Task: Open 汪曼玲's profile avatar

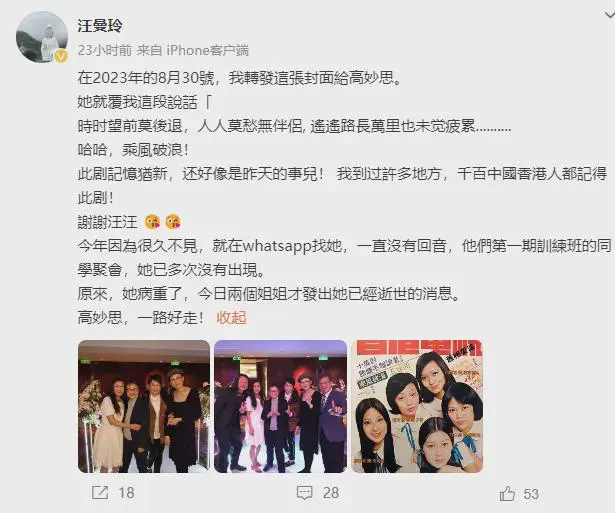Action: [x=42, y=38]
